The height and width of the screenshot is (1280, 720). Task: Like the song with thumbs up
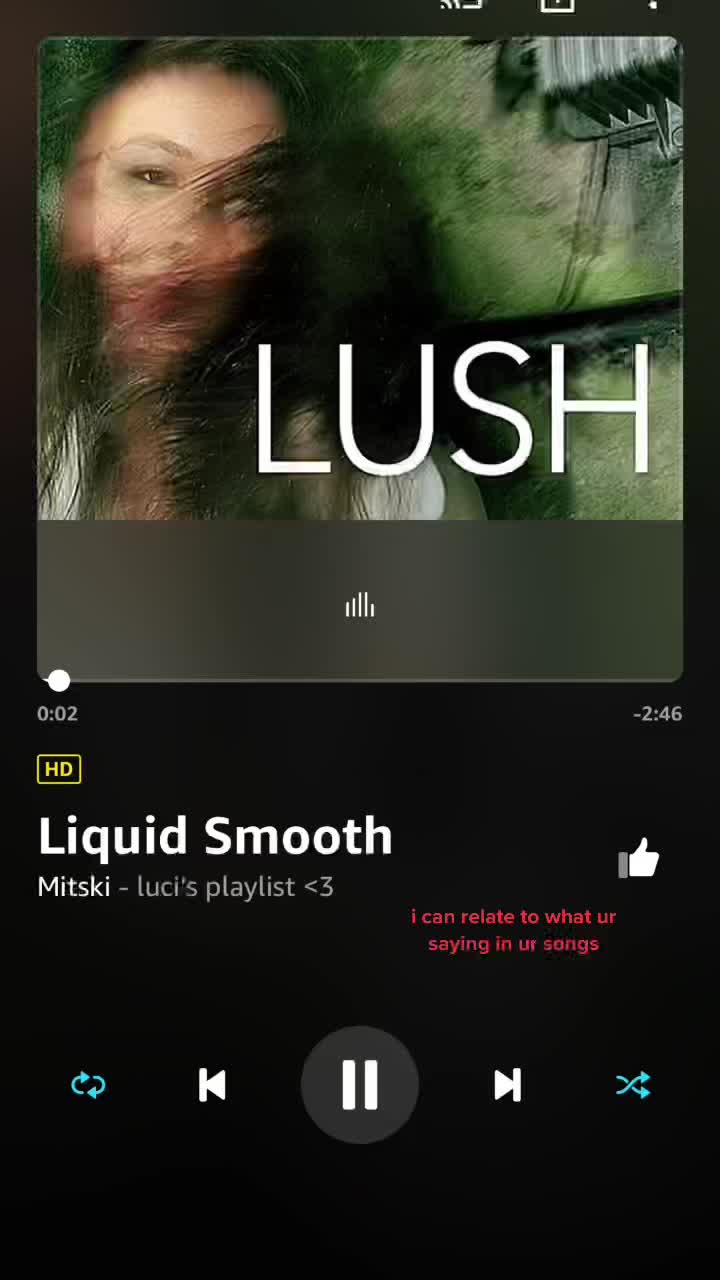(x=639, y=859)
